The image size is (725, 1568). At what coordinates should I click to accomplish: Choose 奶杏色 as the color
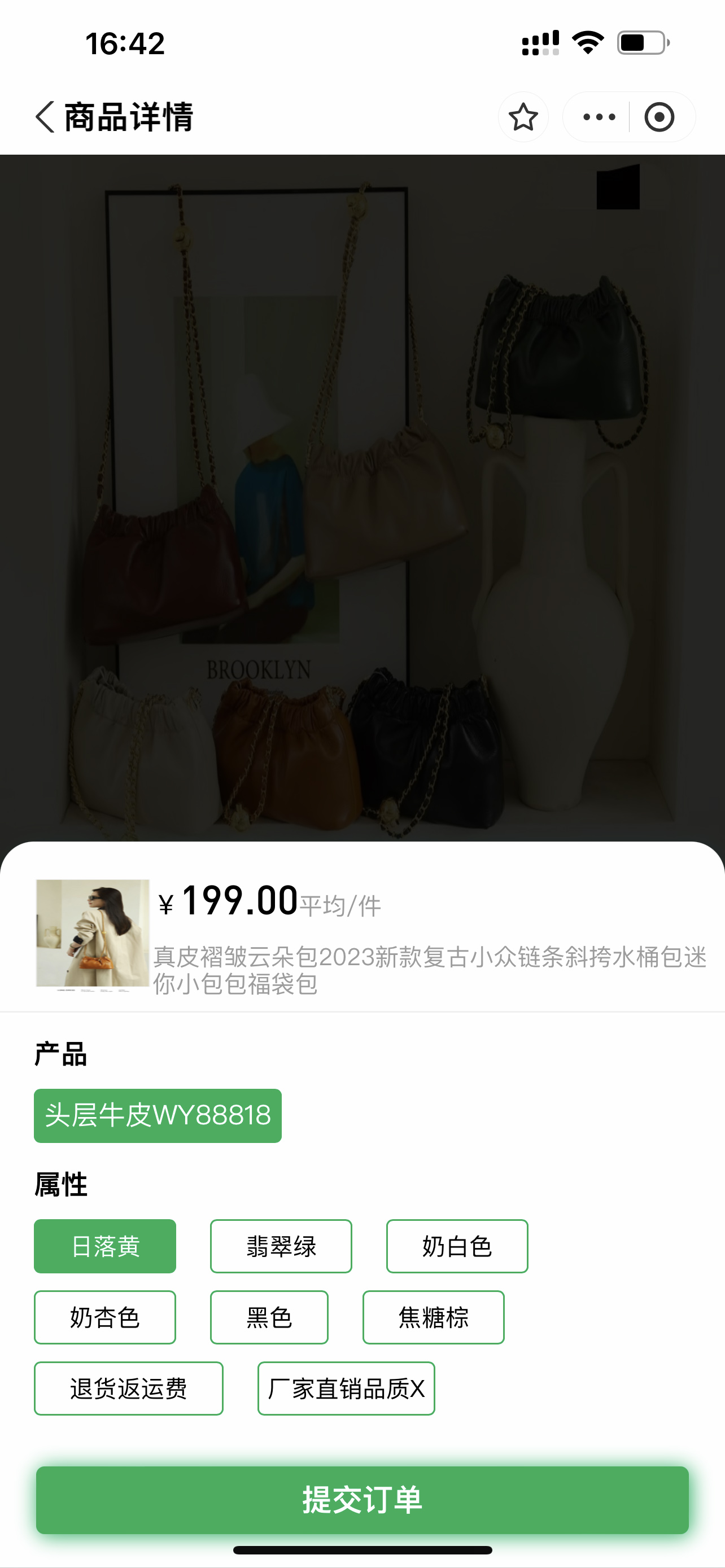pos(104,1317)
